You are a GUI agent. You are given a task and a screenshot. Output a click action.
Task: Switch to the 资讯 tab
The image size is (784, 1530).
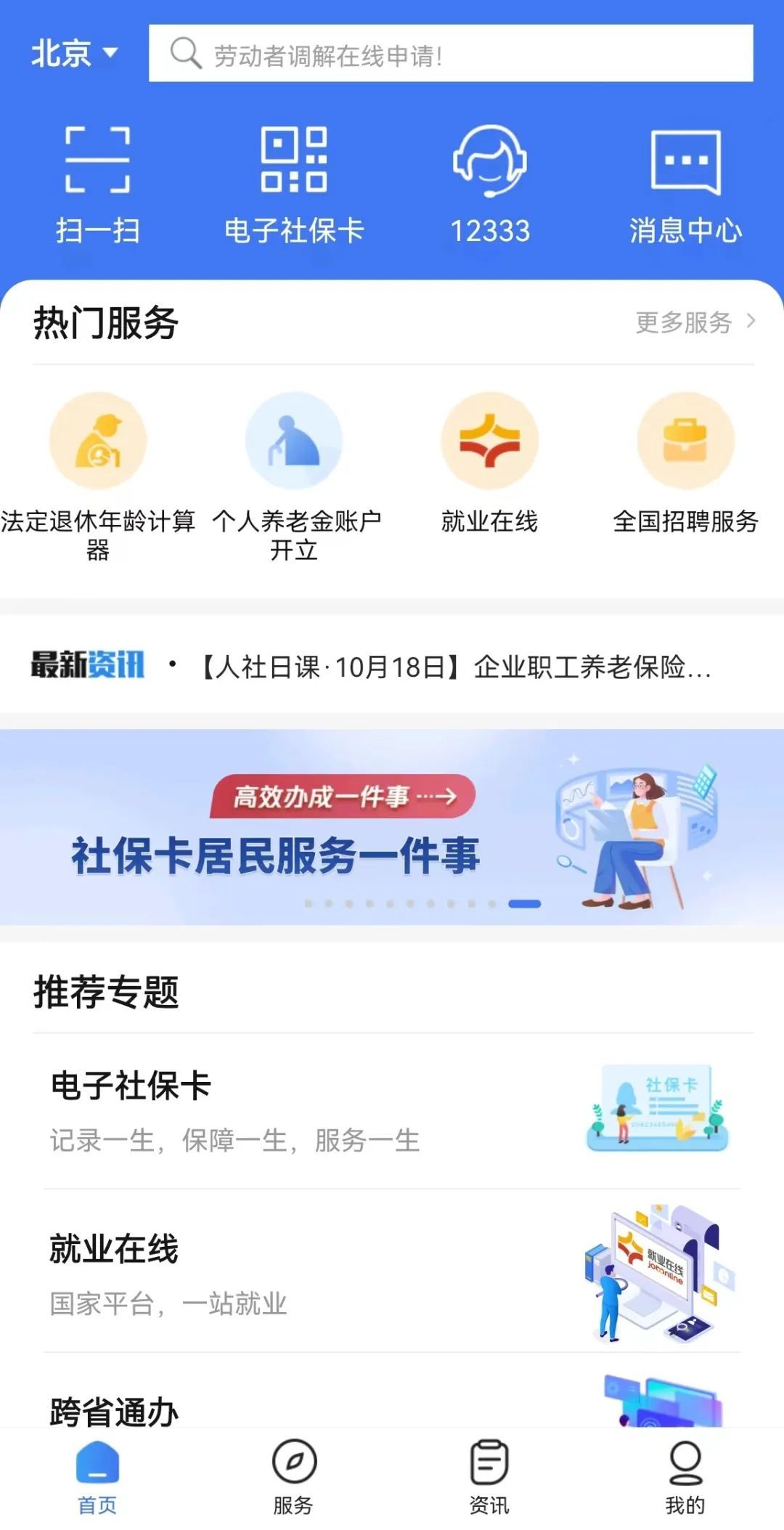[490, 1478]
